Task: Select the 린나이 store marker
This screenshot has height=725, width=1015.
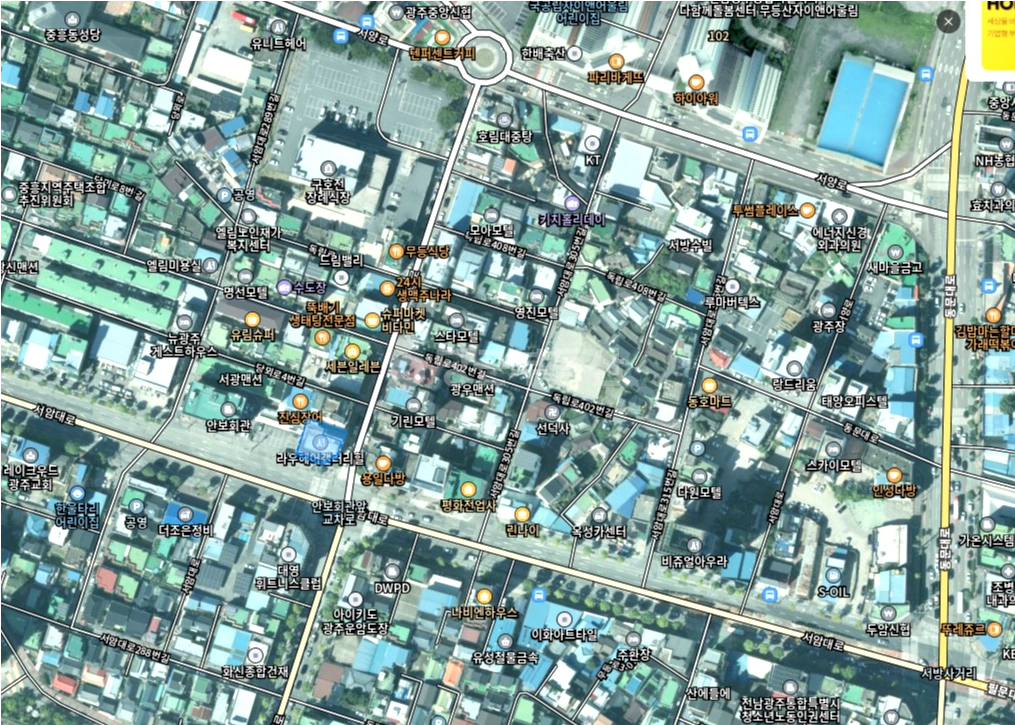Action: tap(522, 515)
